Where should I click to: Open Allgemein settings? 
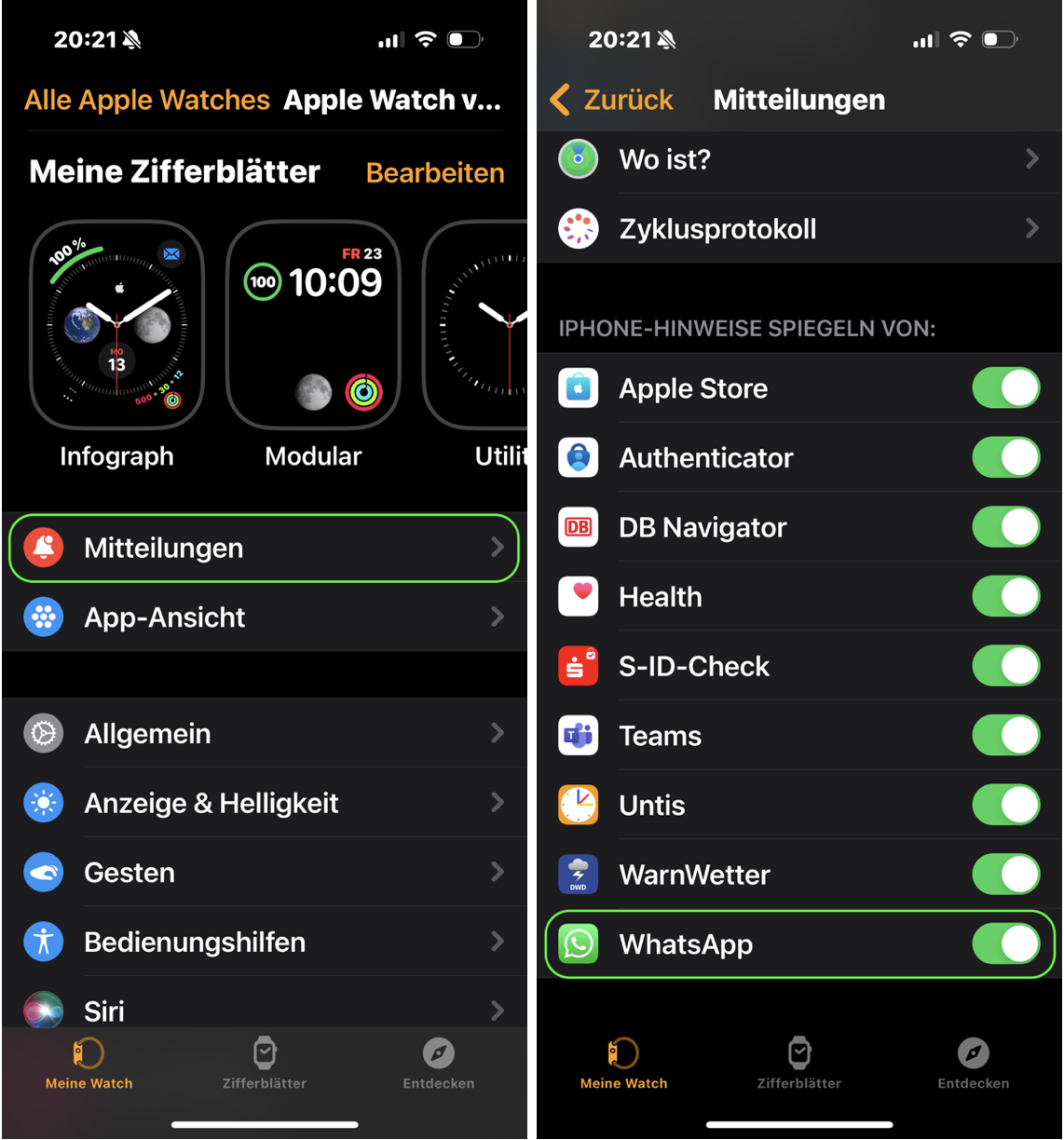[265, 734]
